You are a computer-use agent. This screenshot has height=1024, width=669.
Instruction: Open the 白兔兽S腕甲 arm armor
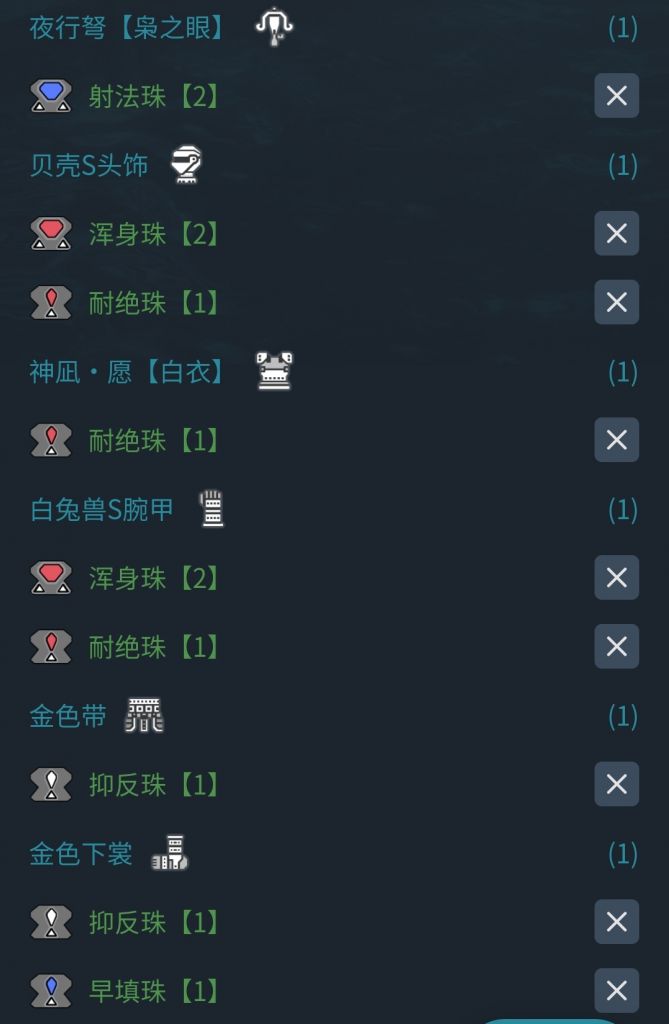click(x=102, y=510)
